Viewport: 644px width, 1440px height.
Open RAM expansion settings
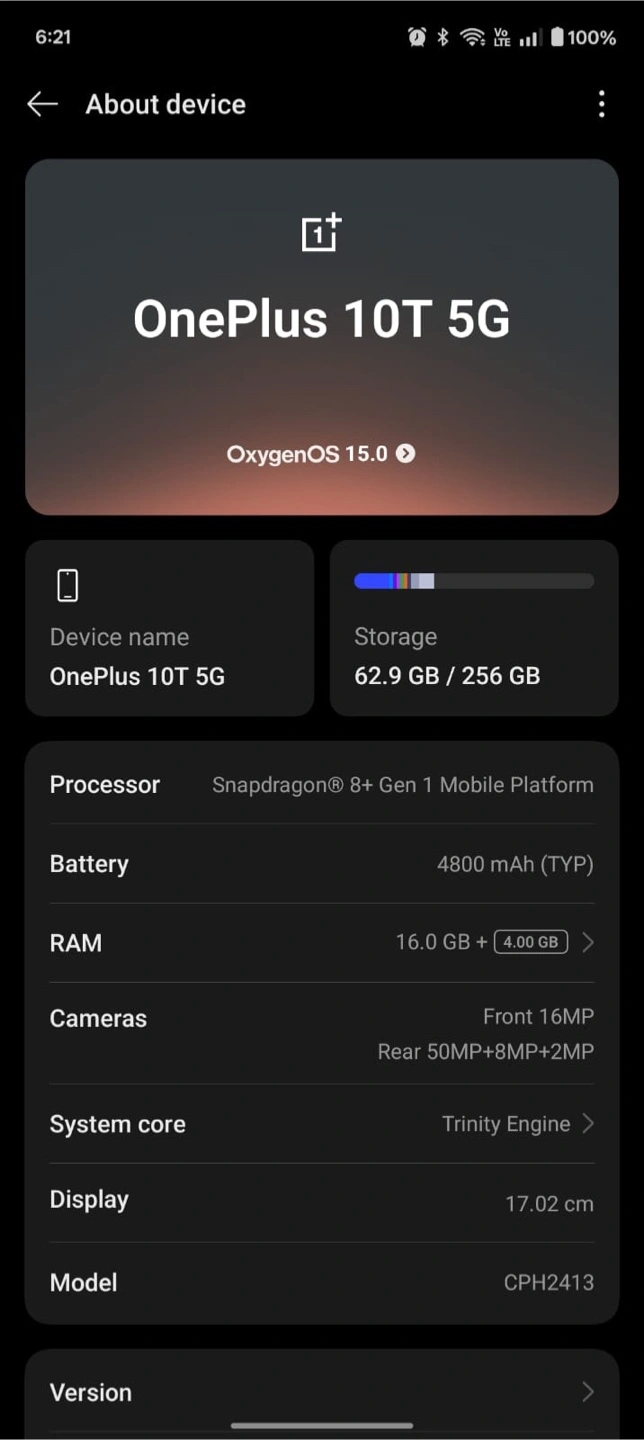(322, 942)
